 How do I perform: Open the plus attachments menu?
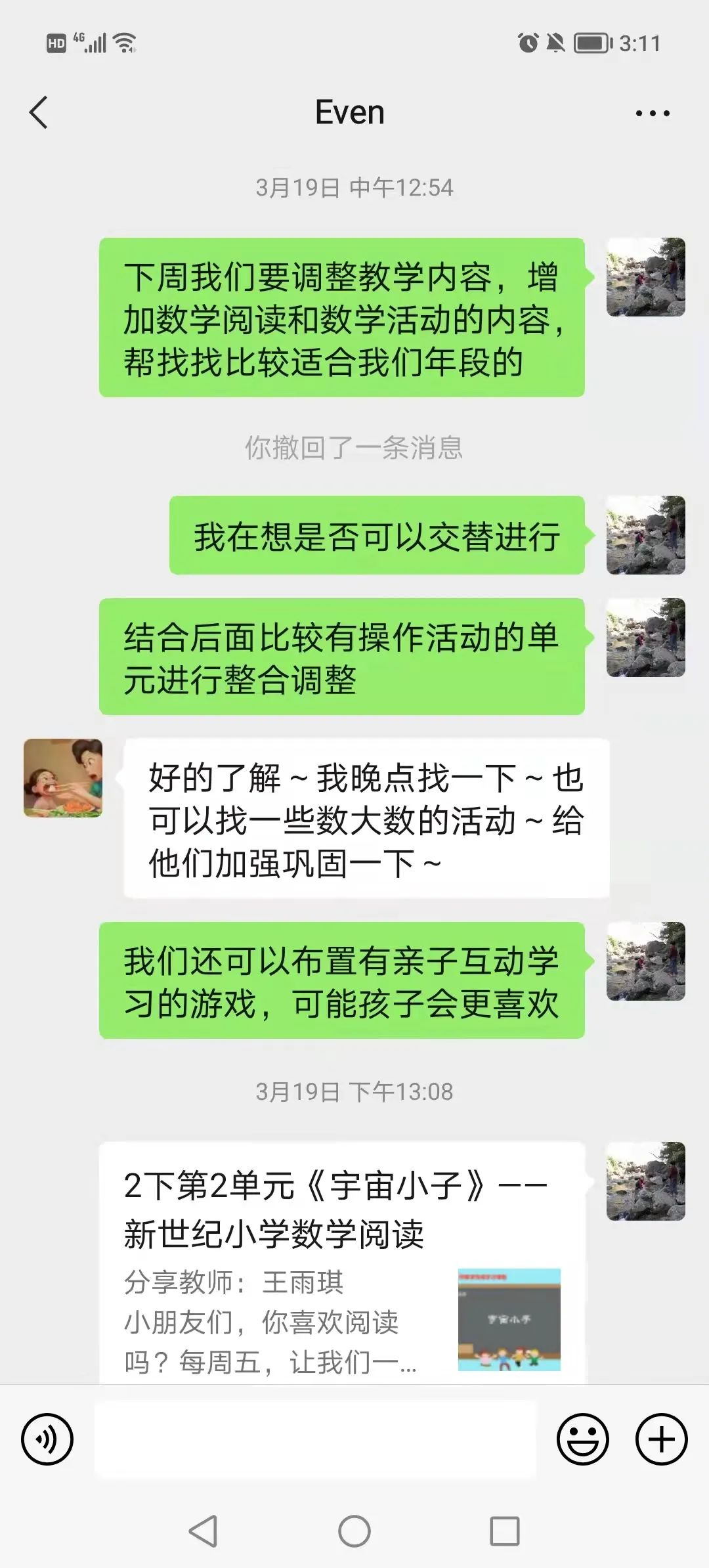pyautogui.click(x=661, y=1439)
